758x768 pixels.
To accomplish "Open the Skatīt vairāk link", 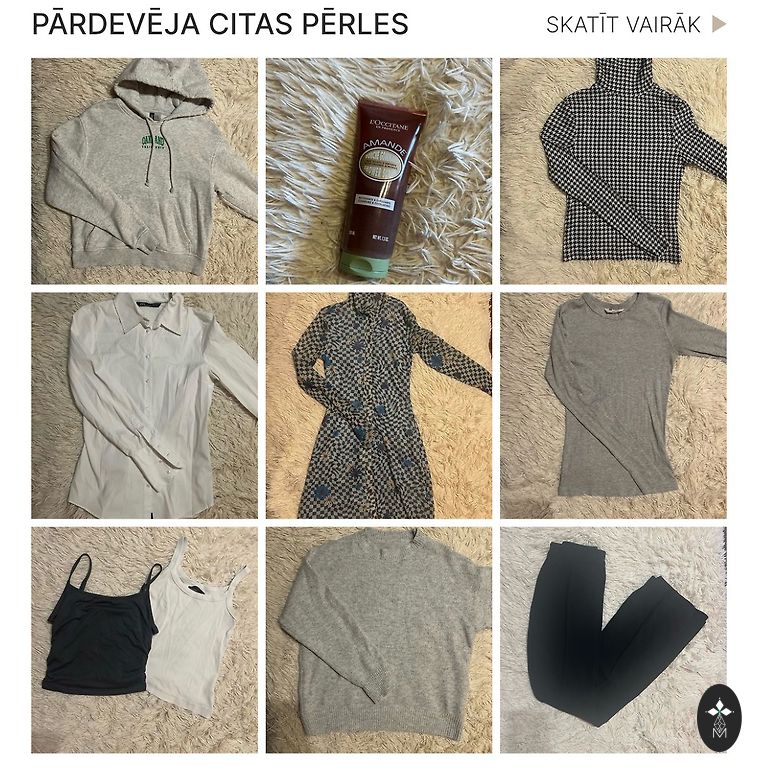I will [x=635, y=25].
